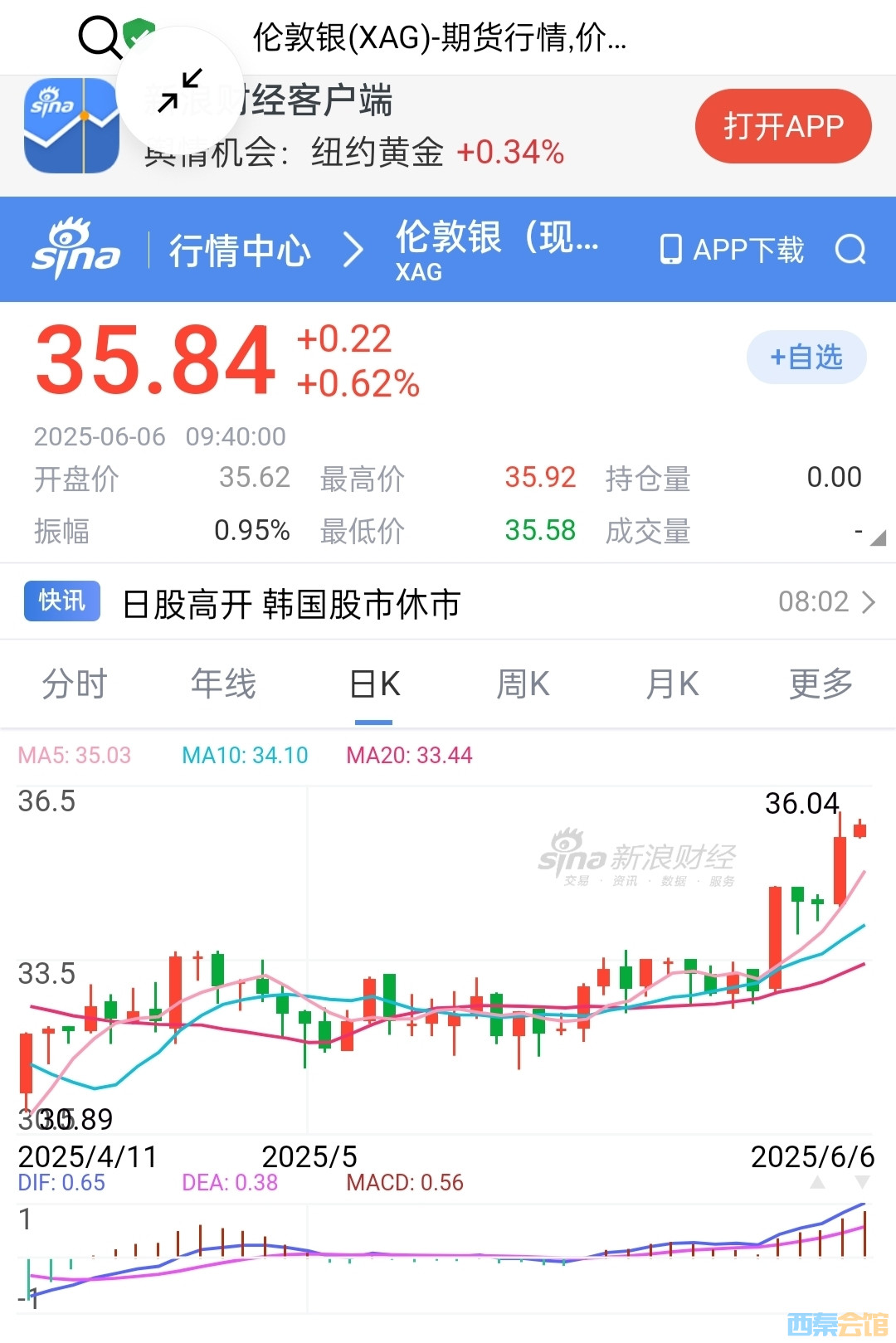This screenshot has height=1343, width=896.
Task: Switch to the 分时 chart tab
Action: coord(75,684)
